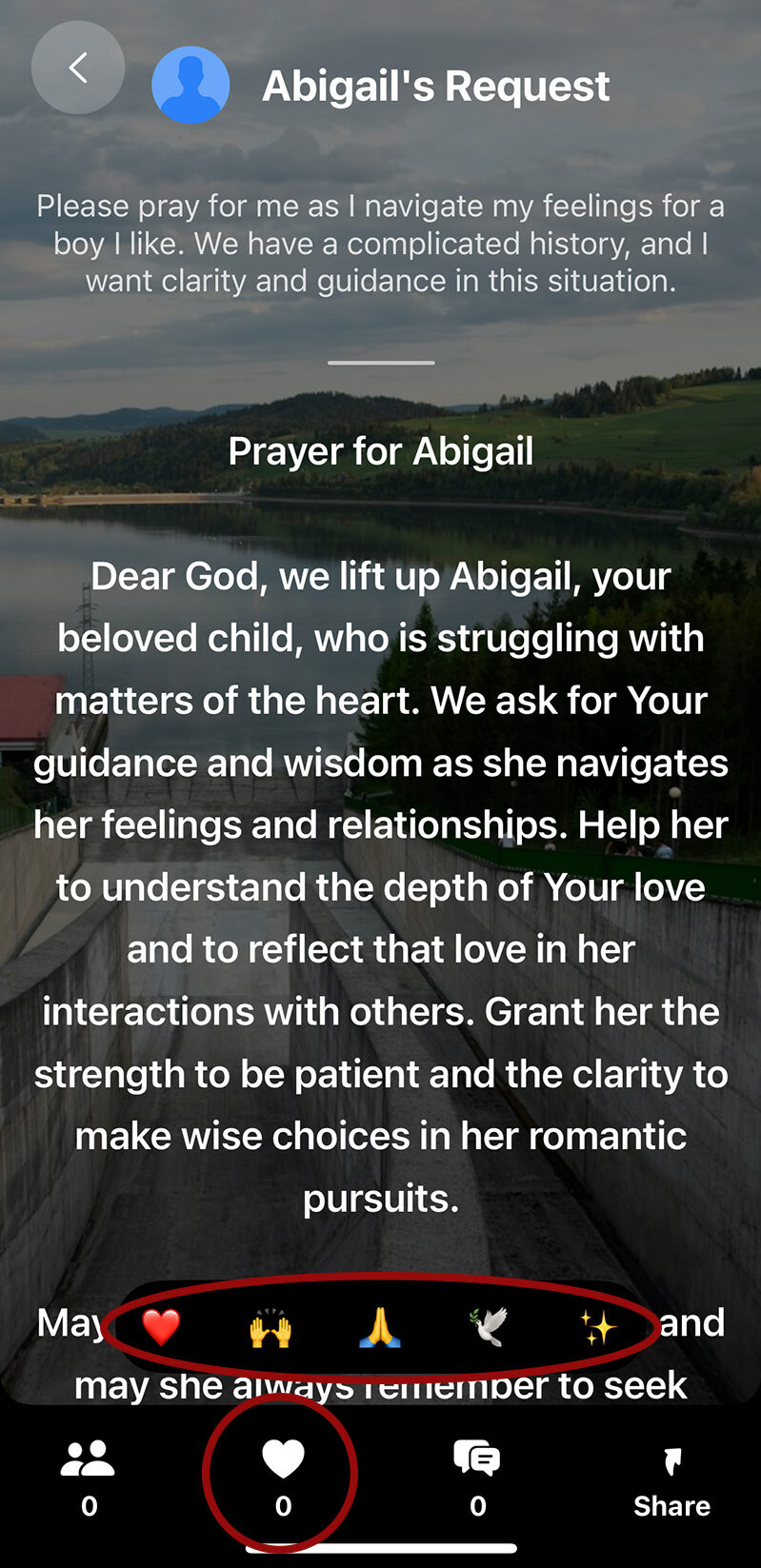React with the sparkles emoji
This screenshot has height=1568, width=761.
(x=599, y=1326)
